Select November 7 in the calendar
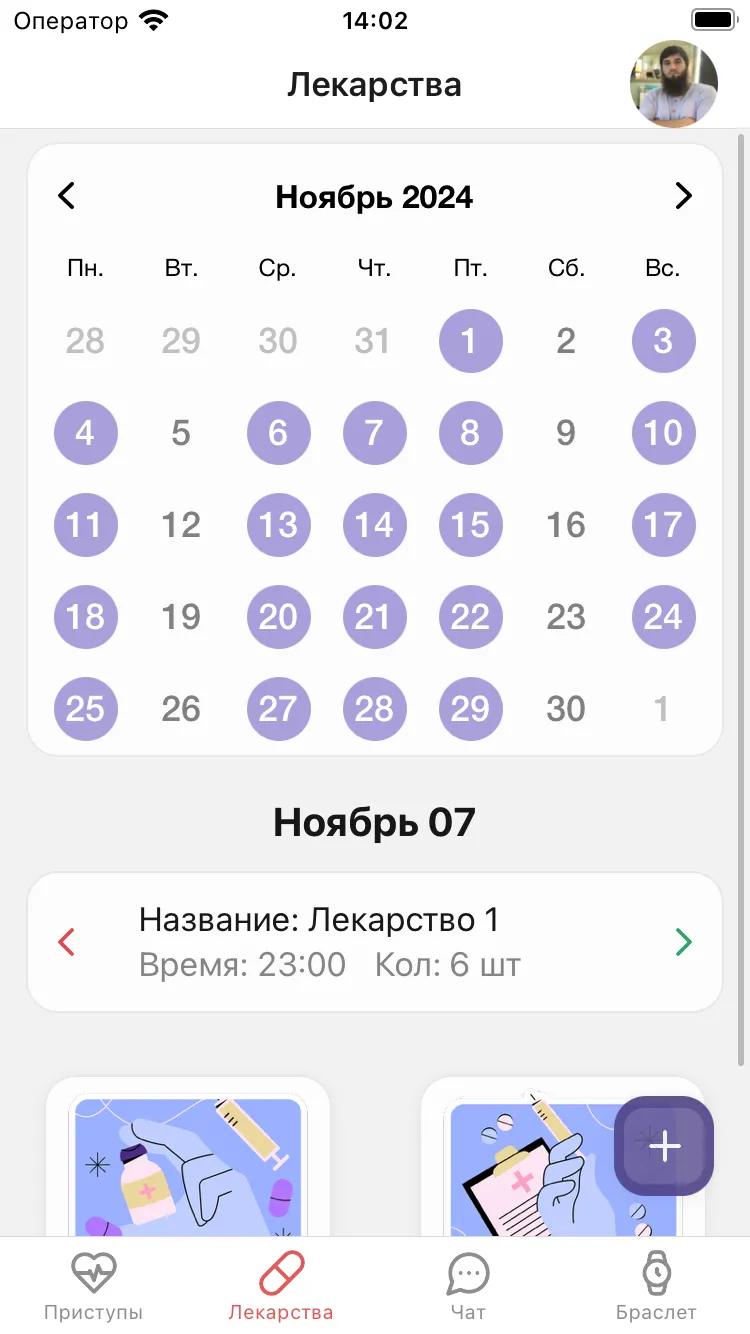 (374, 433)
